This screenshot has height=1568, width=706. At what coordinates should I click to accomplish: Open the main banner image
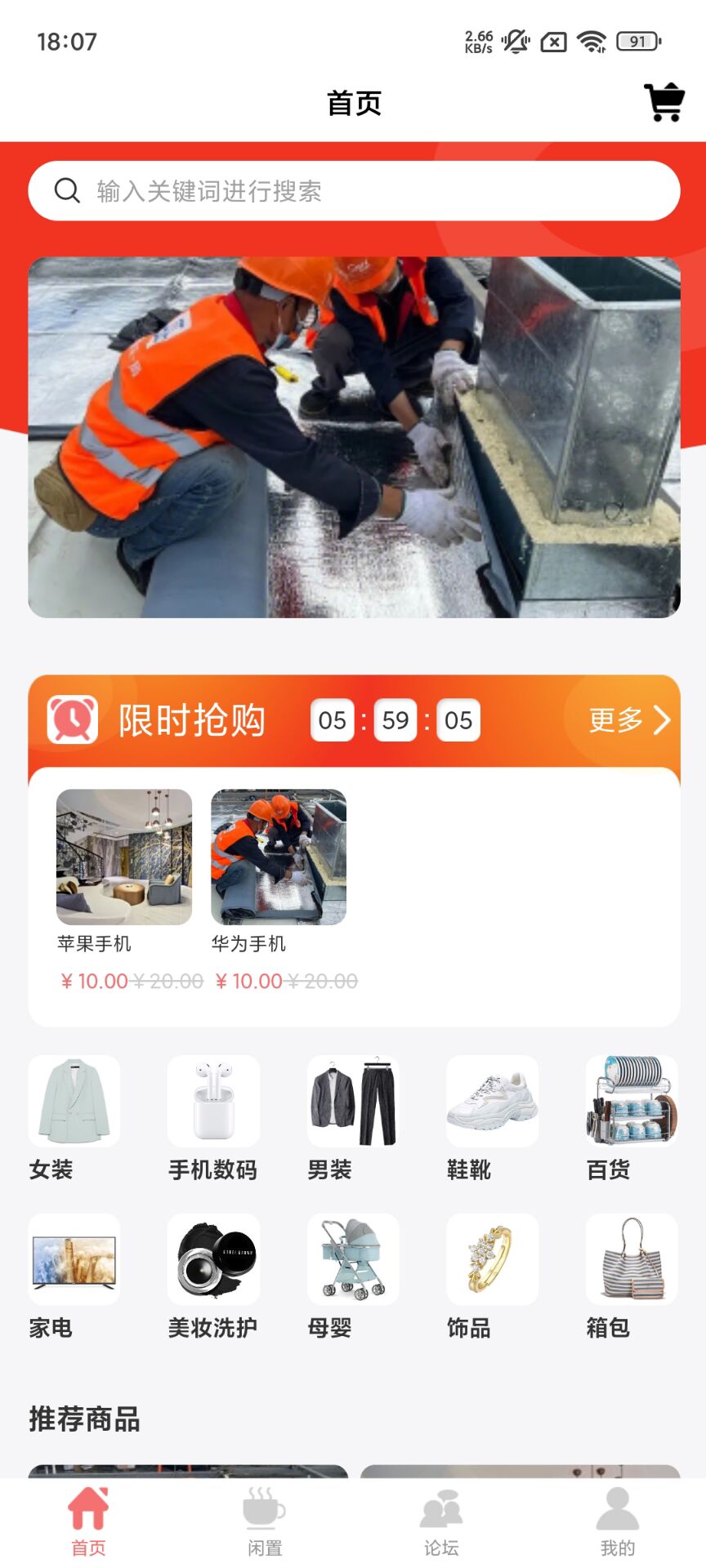tap(353, 437)
